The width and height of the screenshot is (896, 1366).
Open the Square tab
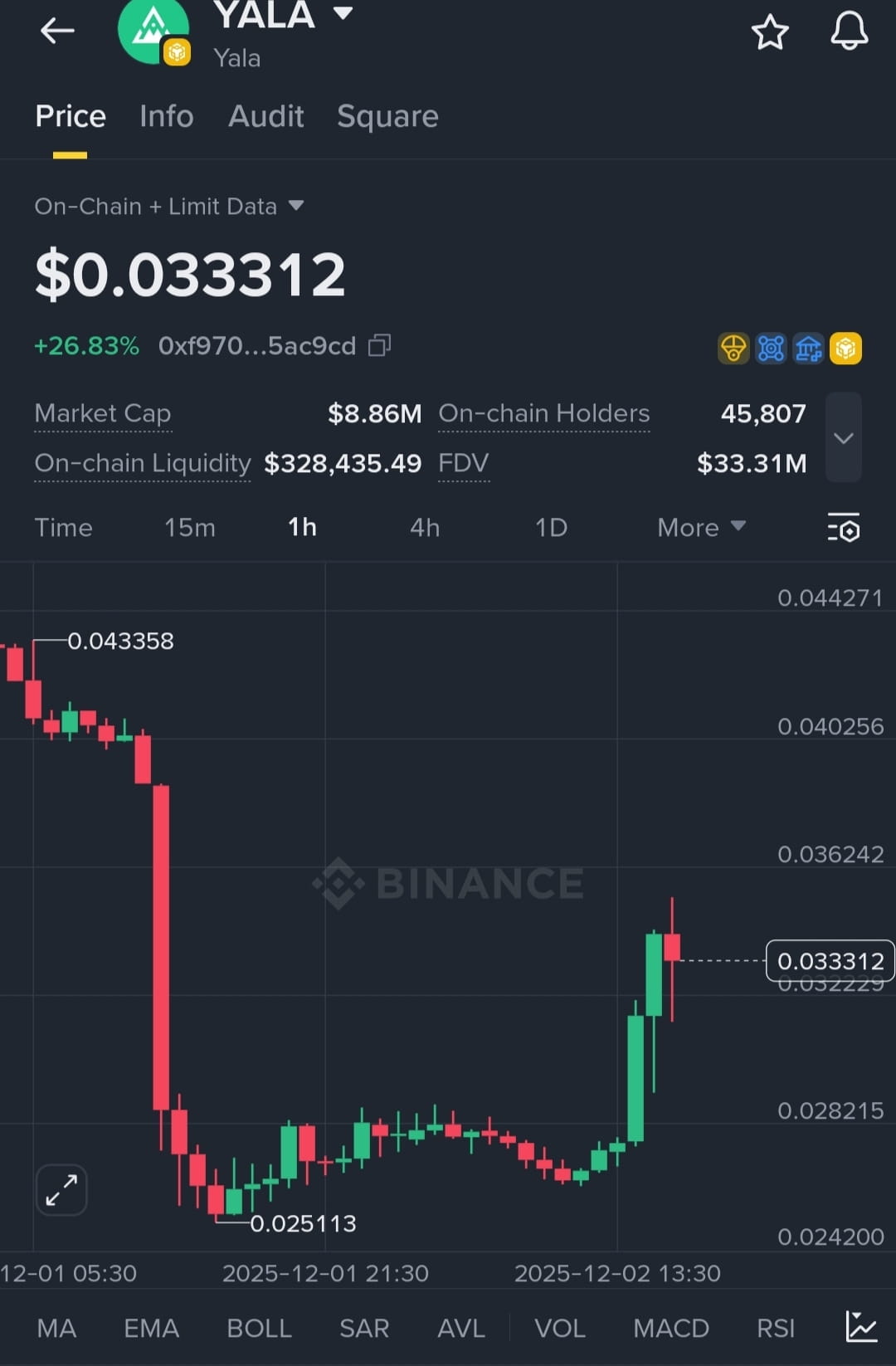(x=387, y=116)
